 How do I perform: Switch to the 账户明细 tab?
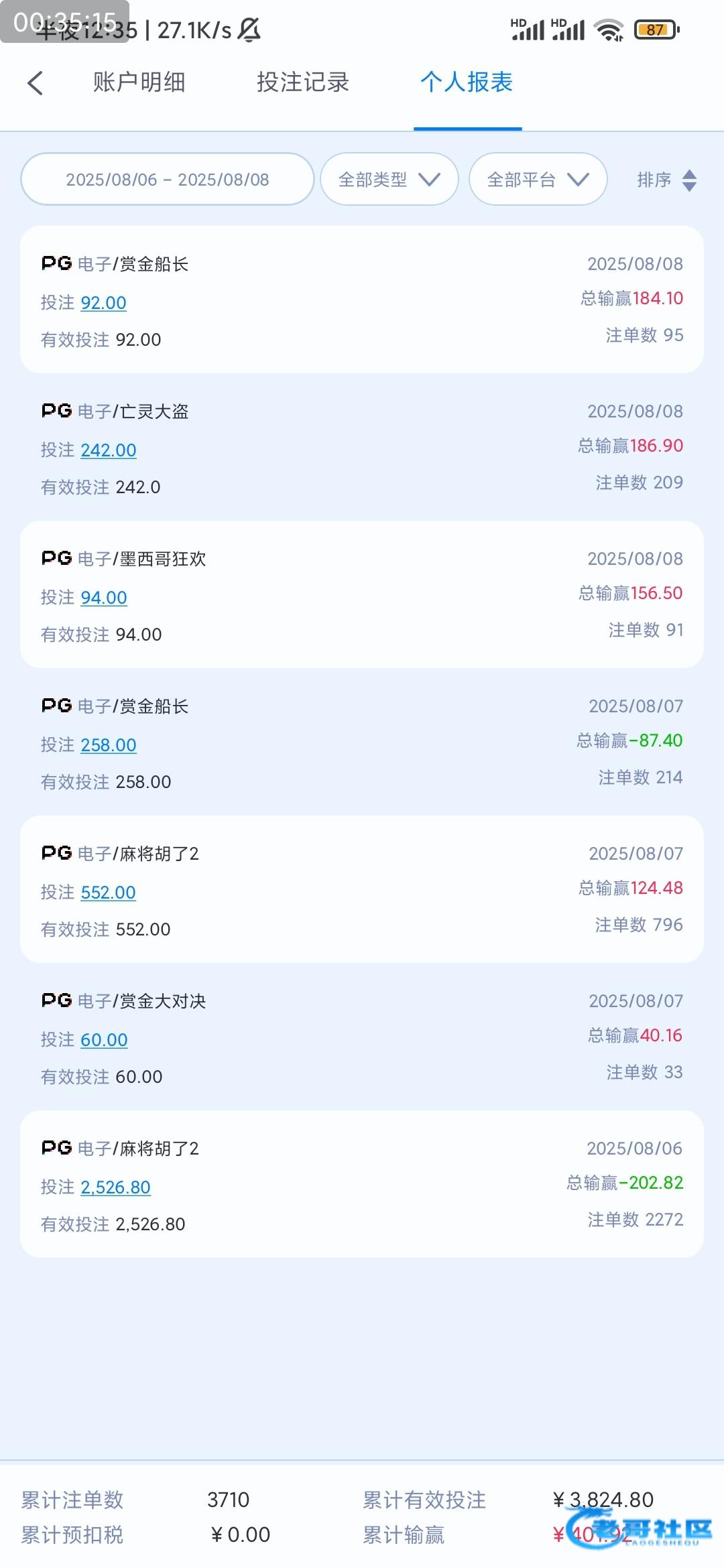(x=139, y=82)
